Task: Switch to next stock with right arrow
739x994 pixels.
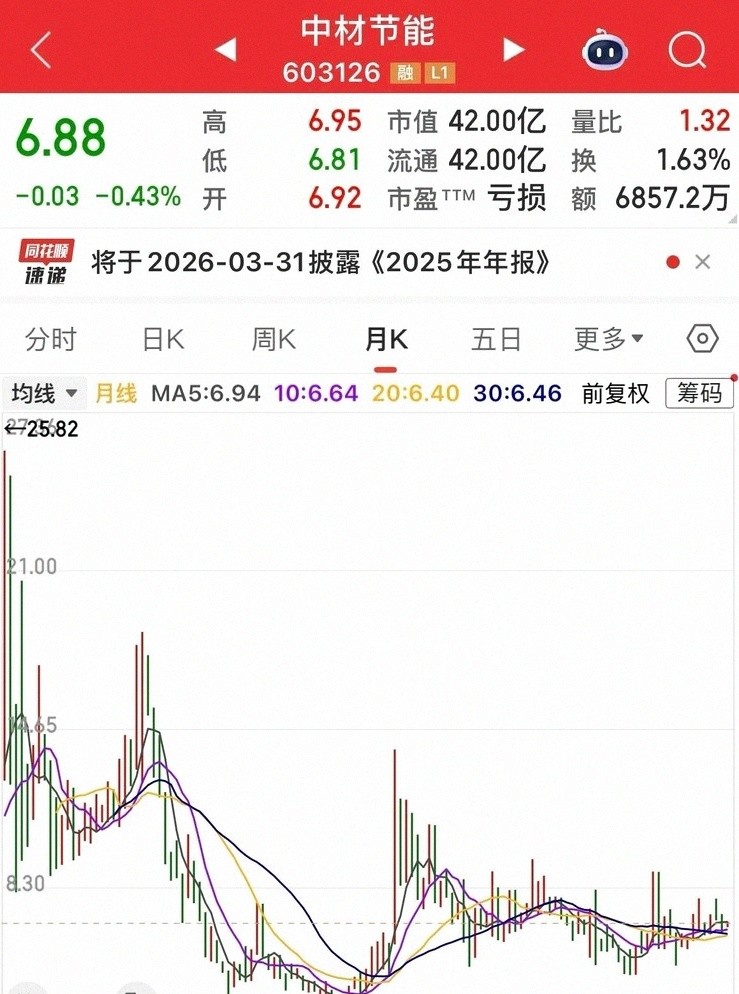Action: pyautogui.click(x=513, y=48)
